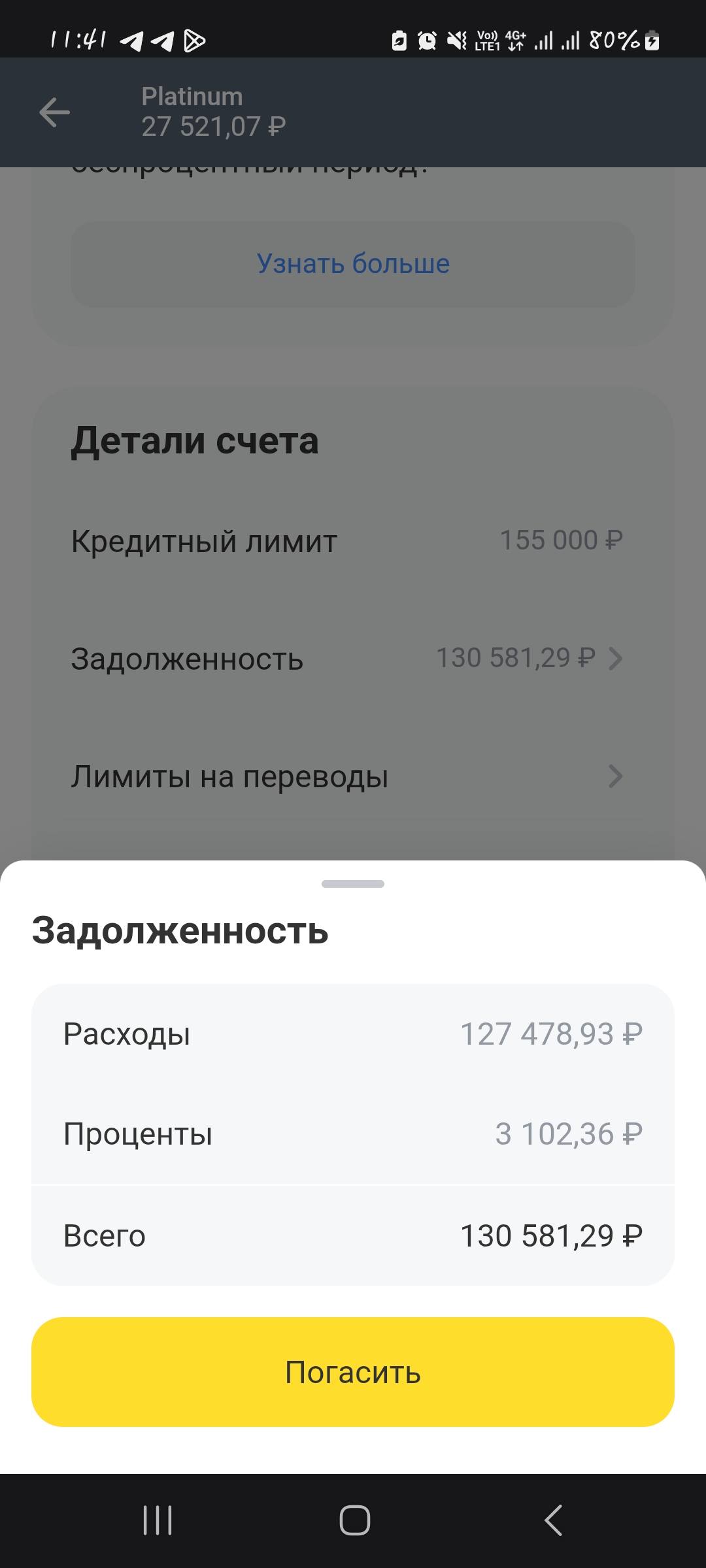Tap the Погасить button
The height and width of the screenshot is (1568, 706).
(353, 1372)
